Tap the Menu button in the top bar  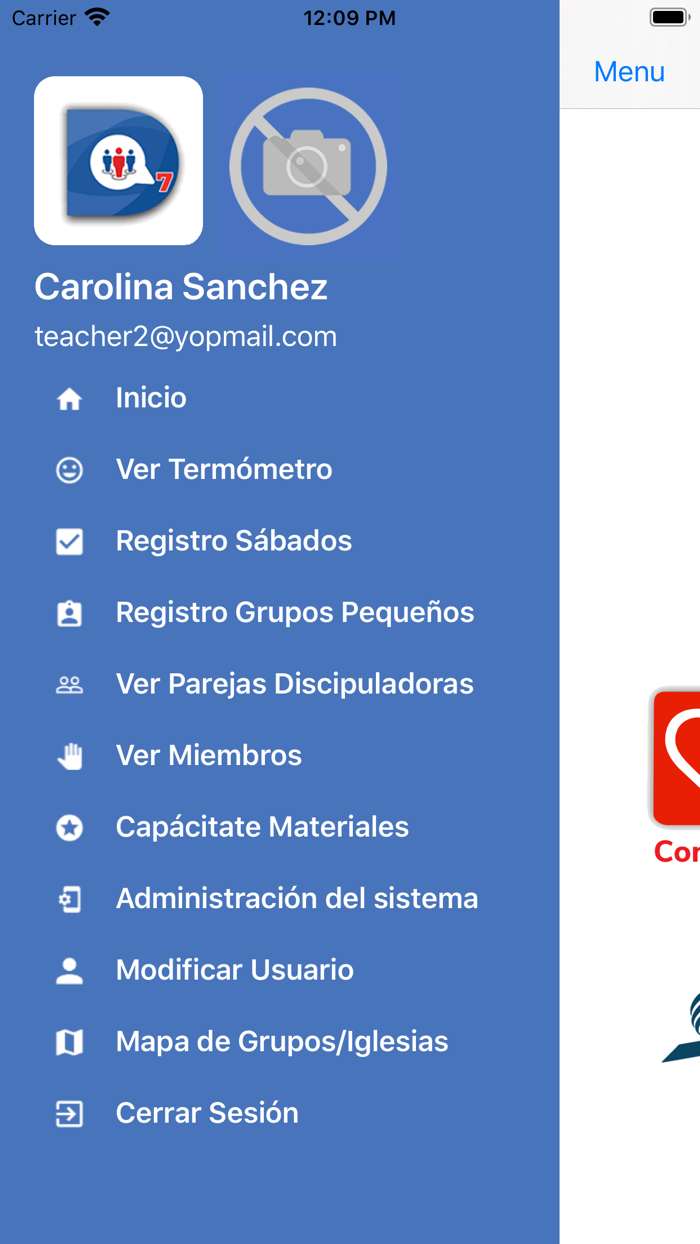629,72
